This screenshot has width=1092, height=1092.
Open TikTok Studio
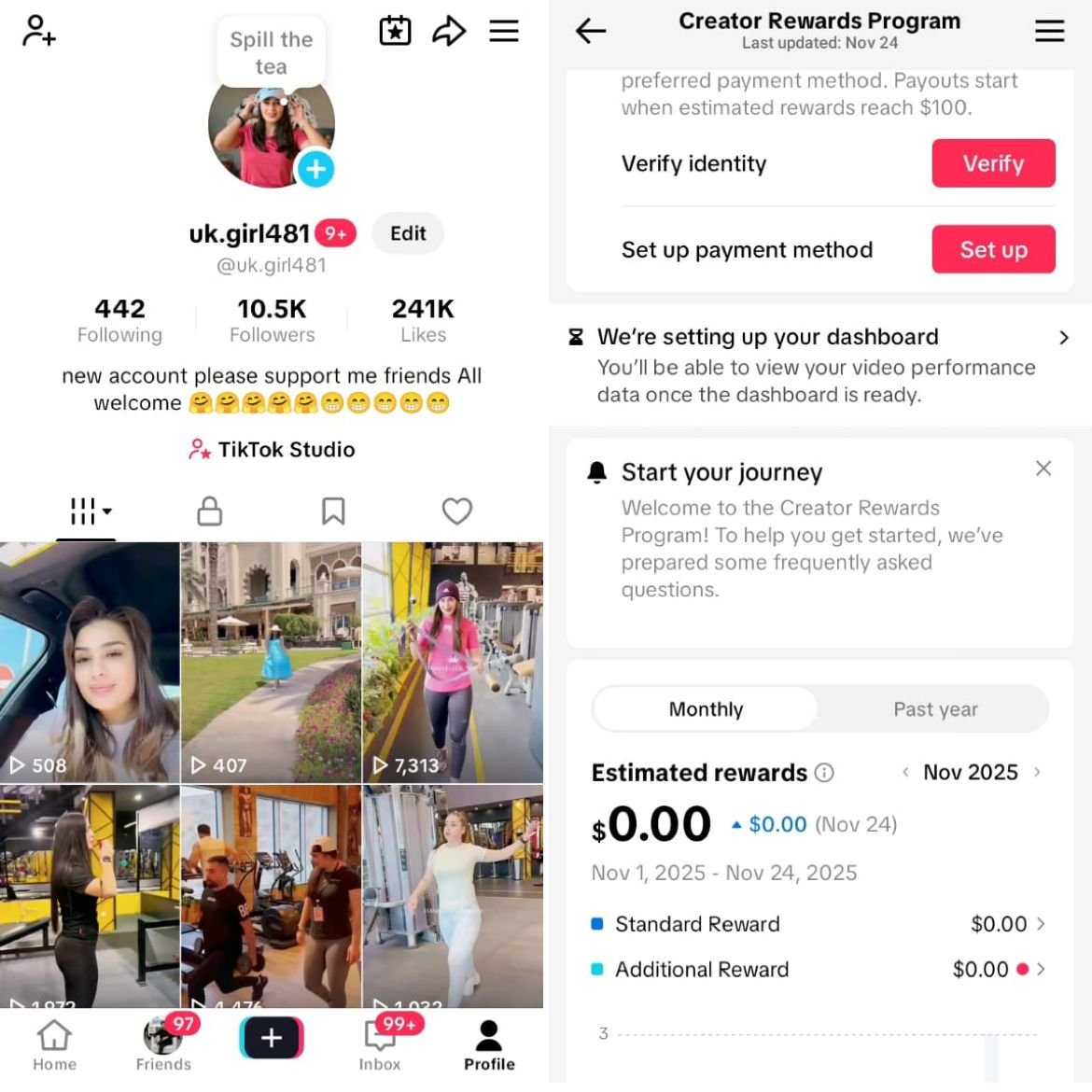[x=272, y=450]
